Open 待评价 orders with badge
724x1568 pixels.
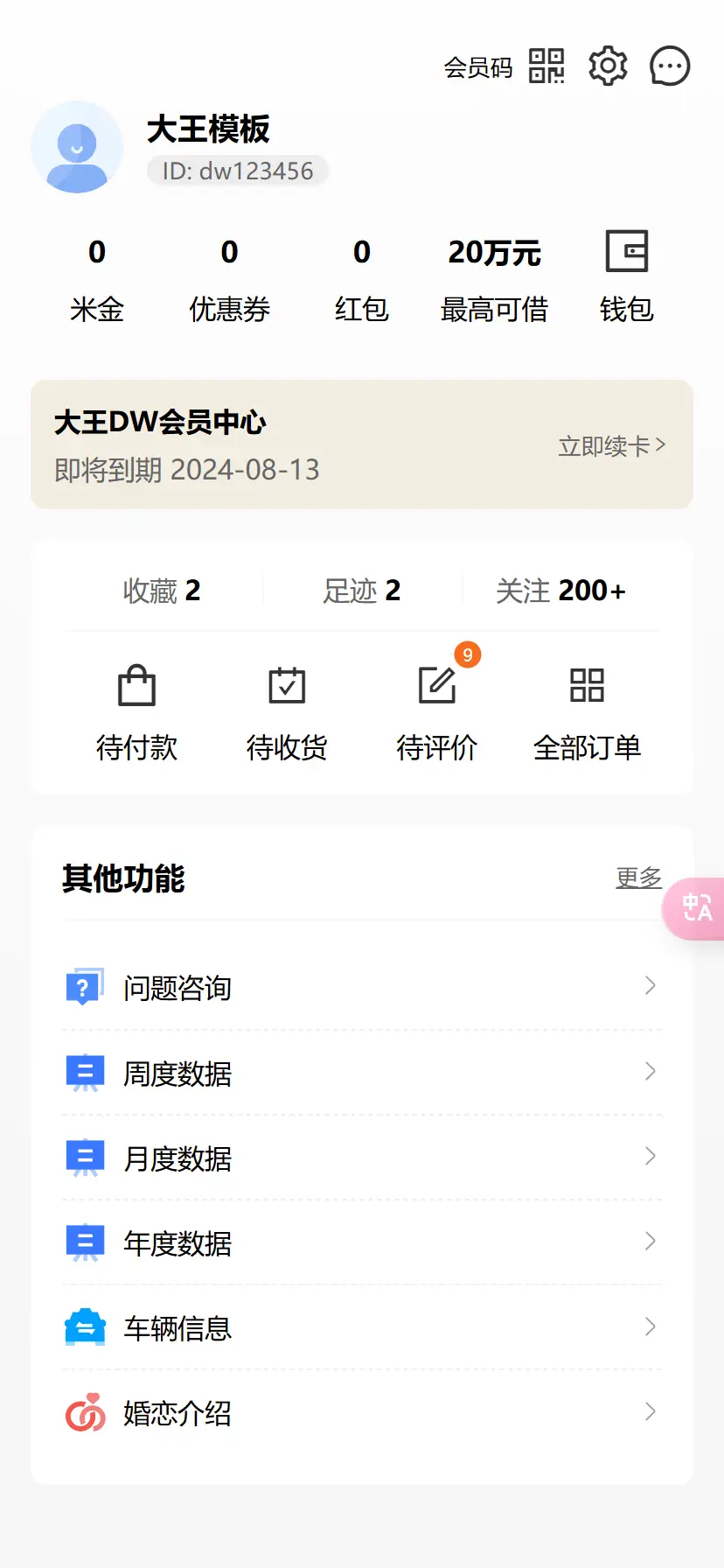pos(437,712)
